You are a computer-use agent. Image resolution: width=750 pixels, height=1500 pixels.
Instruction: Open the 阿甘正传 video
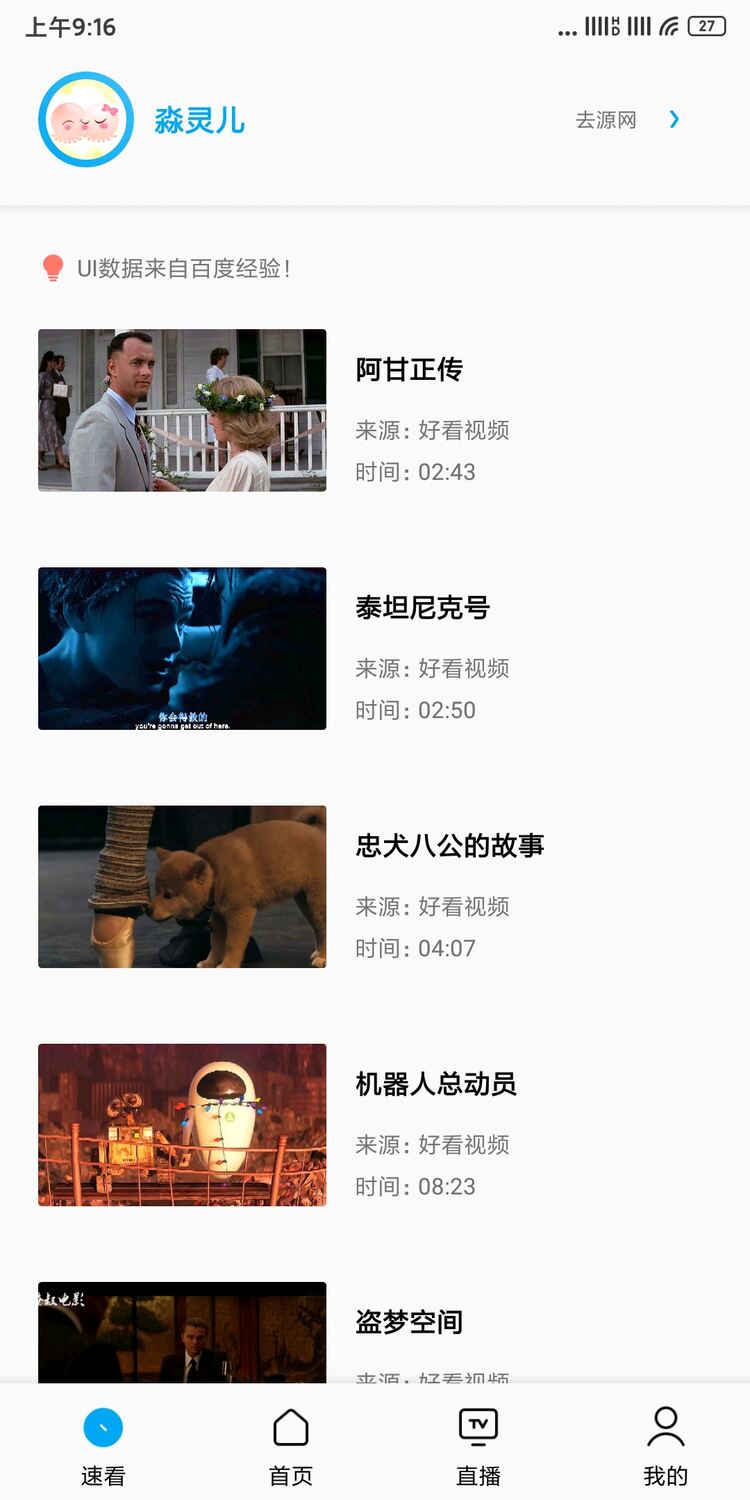[x=182, y=410]
